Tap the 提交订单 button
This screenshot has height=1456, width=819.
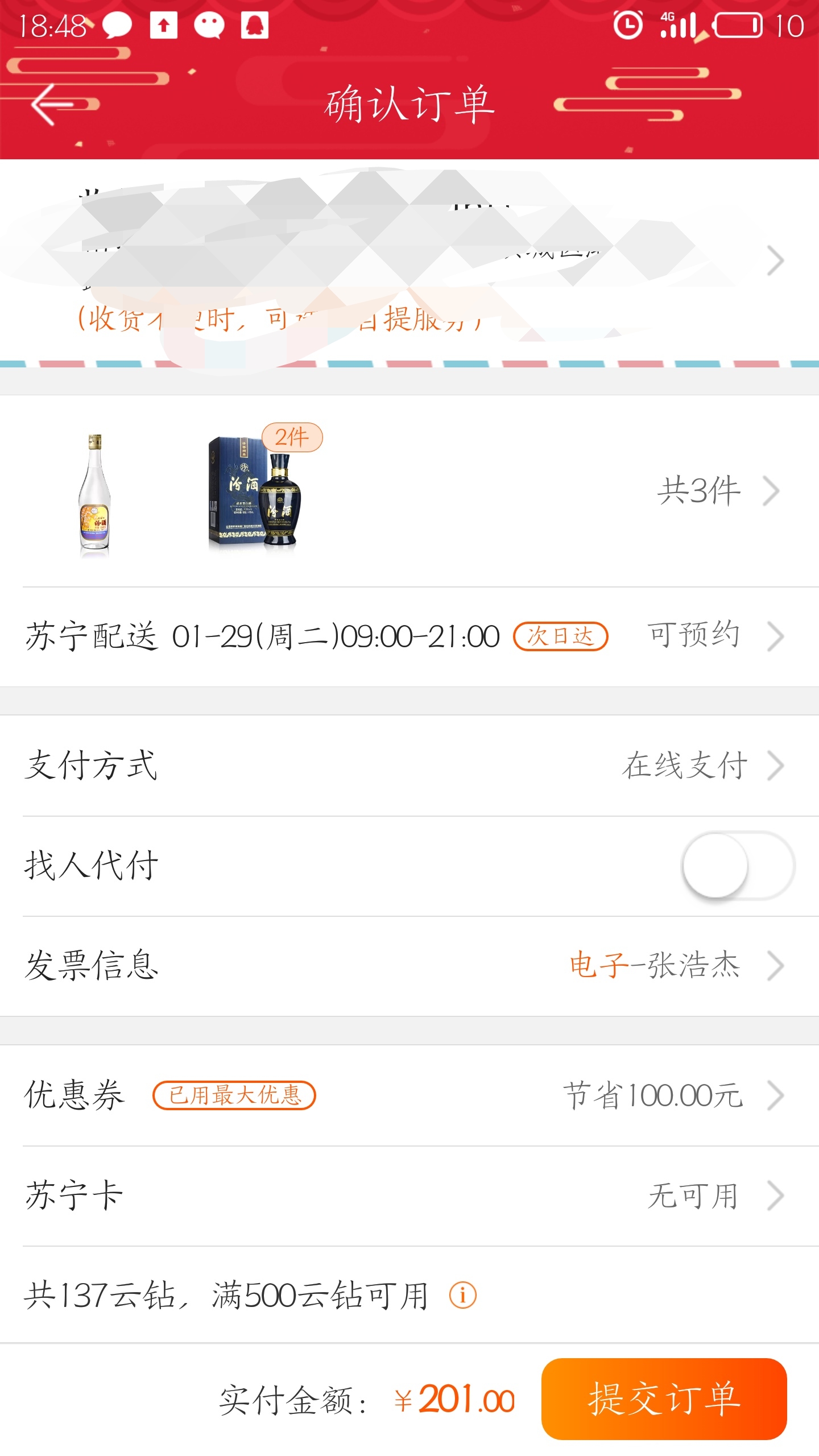(664, 1399)
